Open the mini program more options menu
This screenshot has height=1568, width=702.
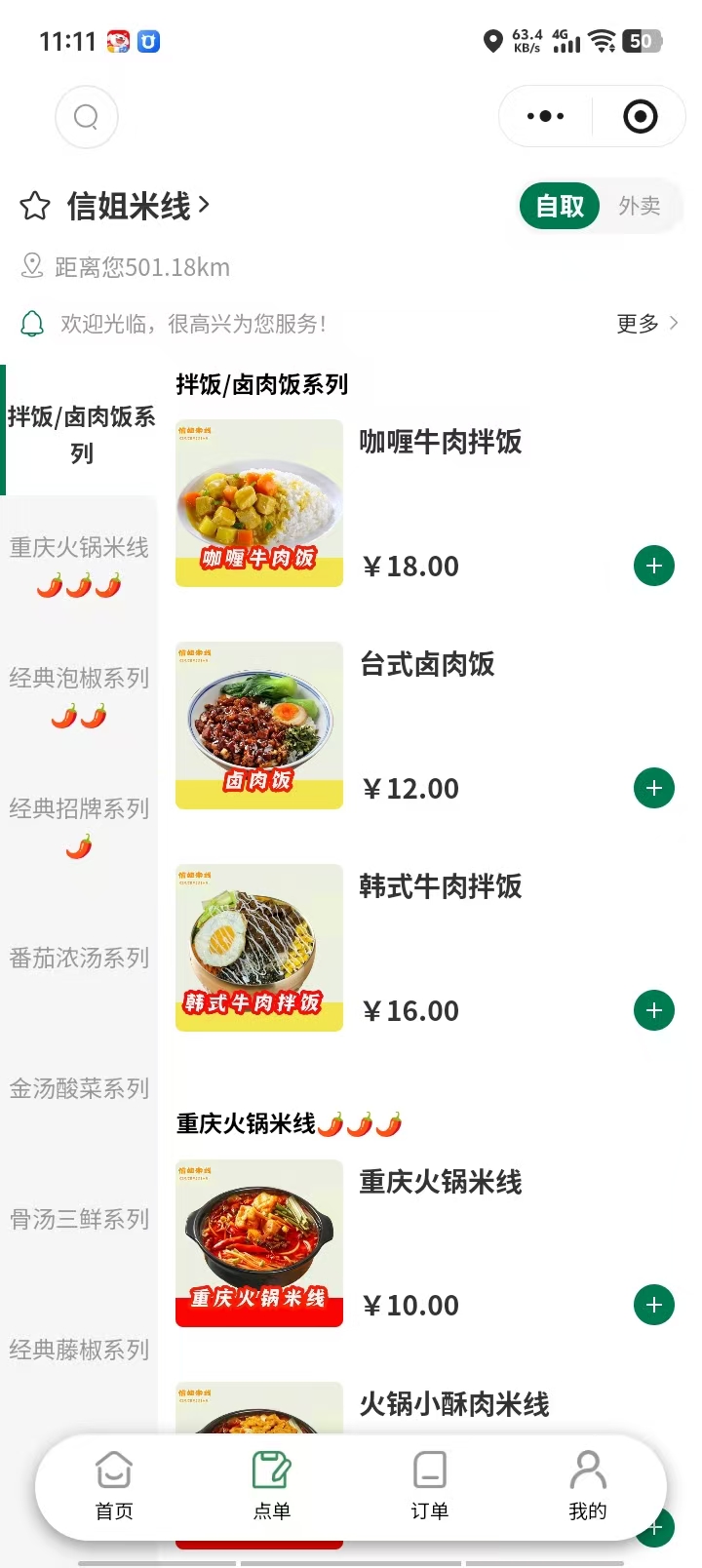pos(545,117)
